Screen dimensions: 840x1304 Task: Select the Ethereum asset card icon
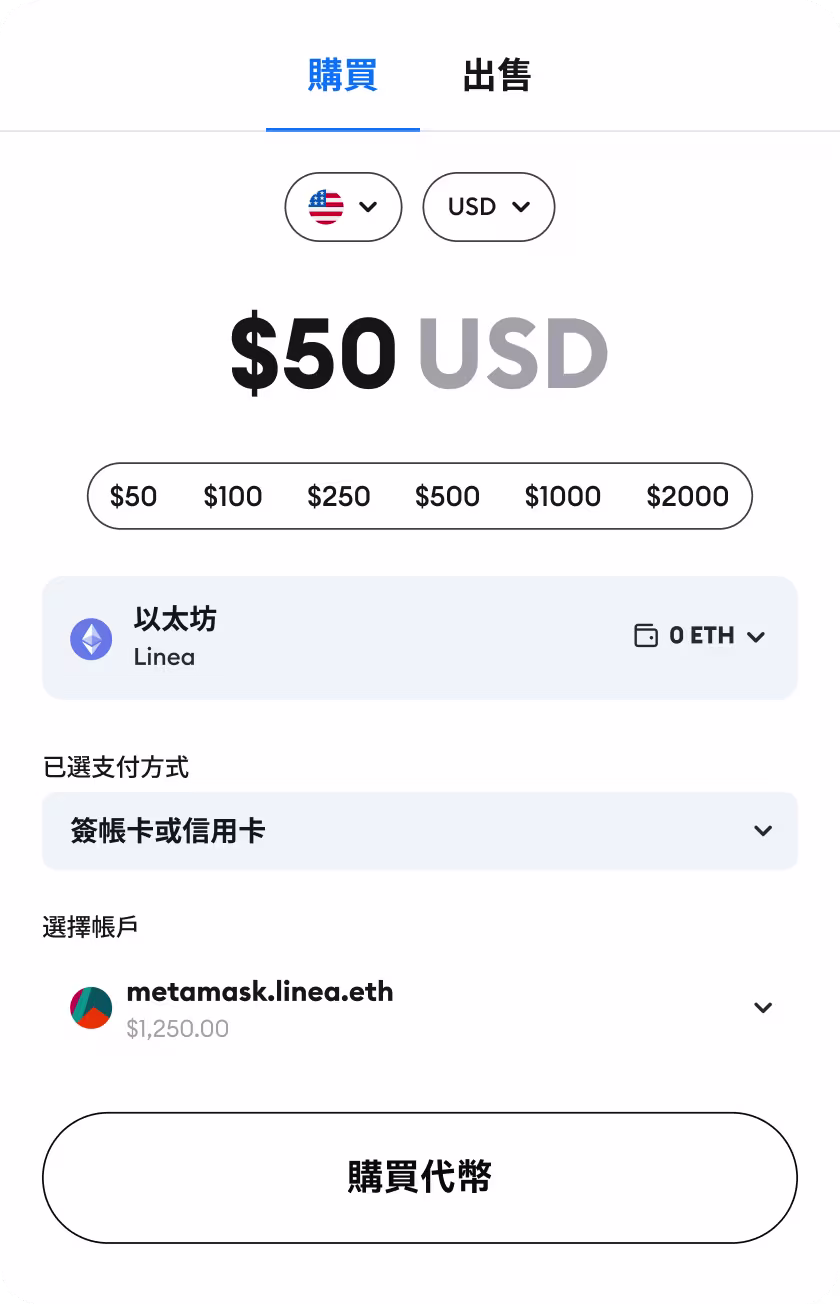click(x=90, y=637)
